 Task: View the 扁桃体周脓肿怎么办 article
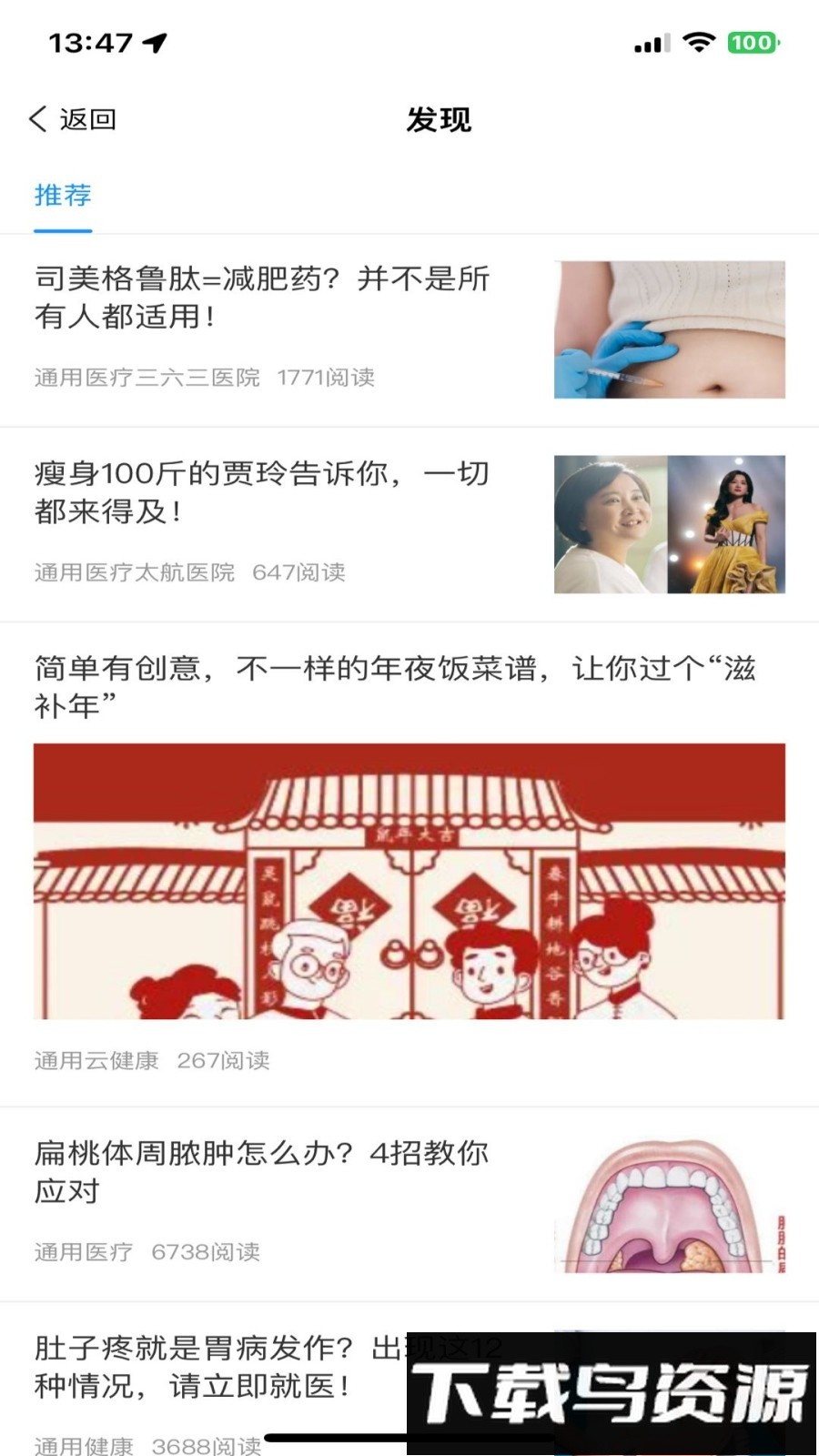[262, 1172]
